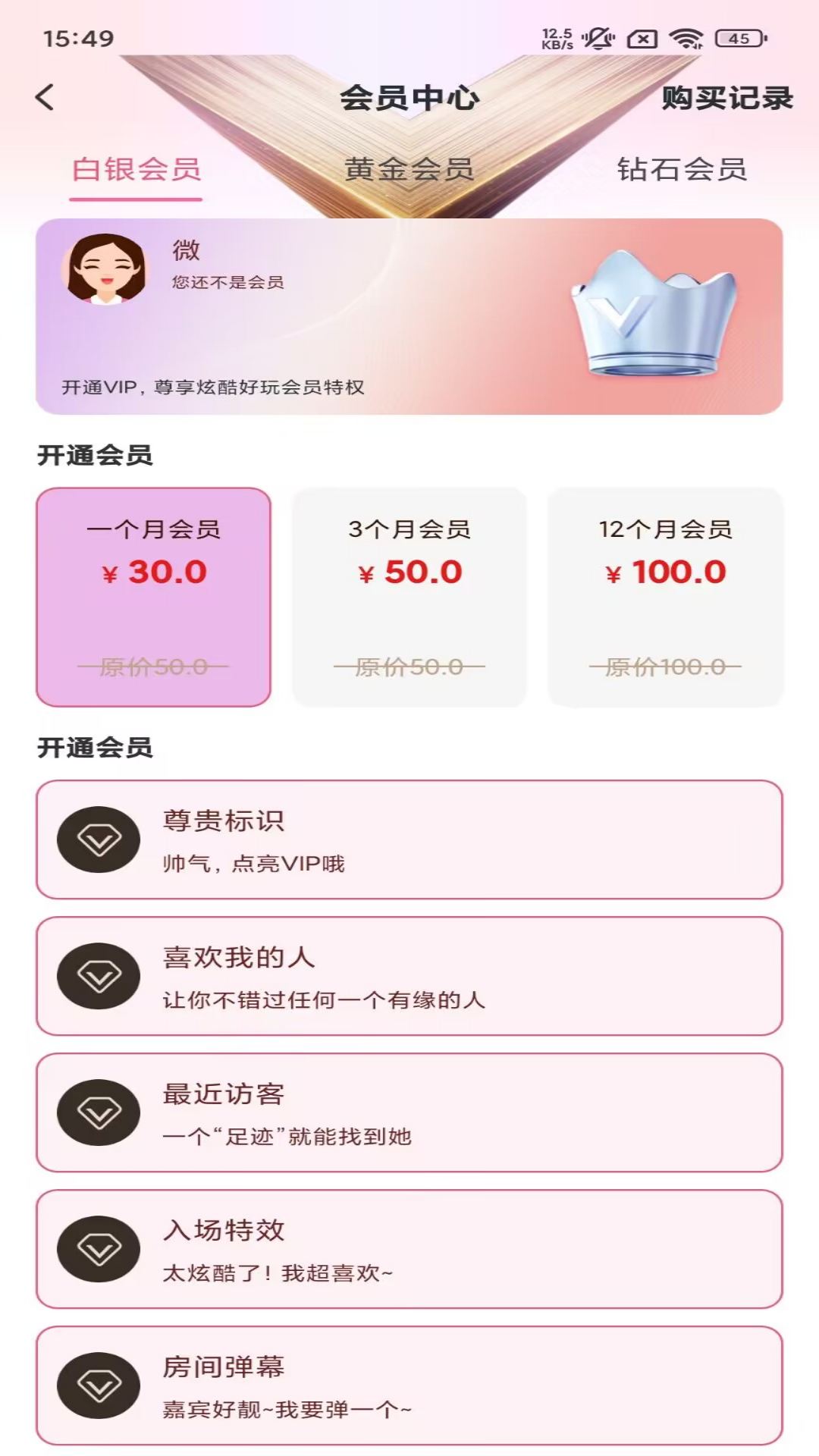The image size is (819, 1456).
Task: Click the diamond icon beside 尊贵标识
Action: (100, 839)
